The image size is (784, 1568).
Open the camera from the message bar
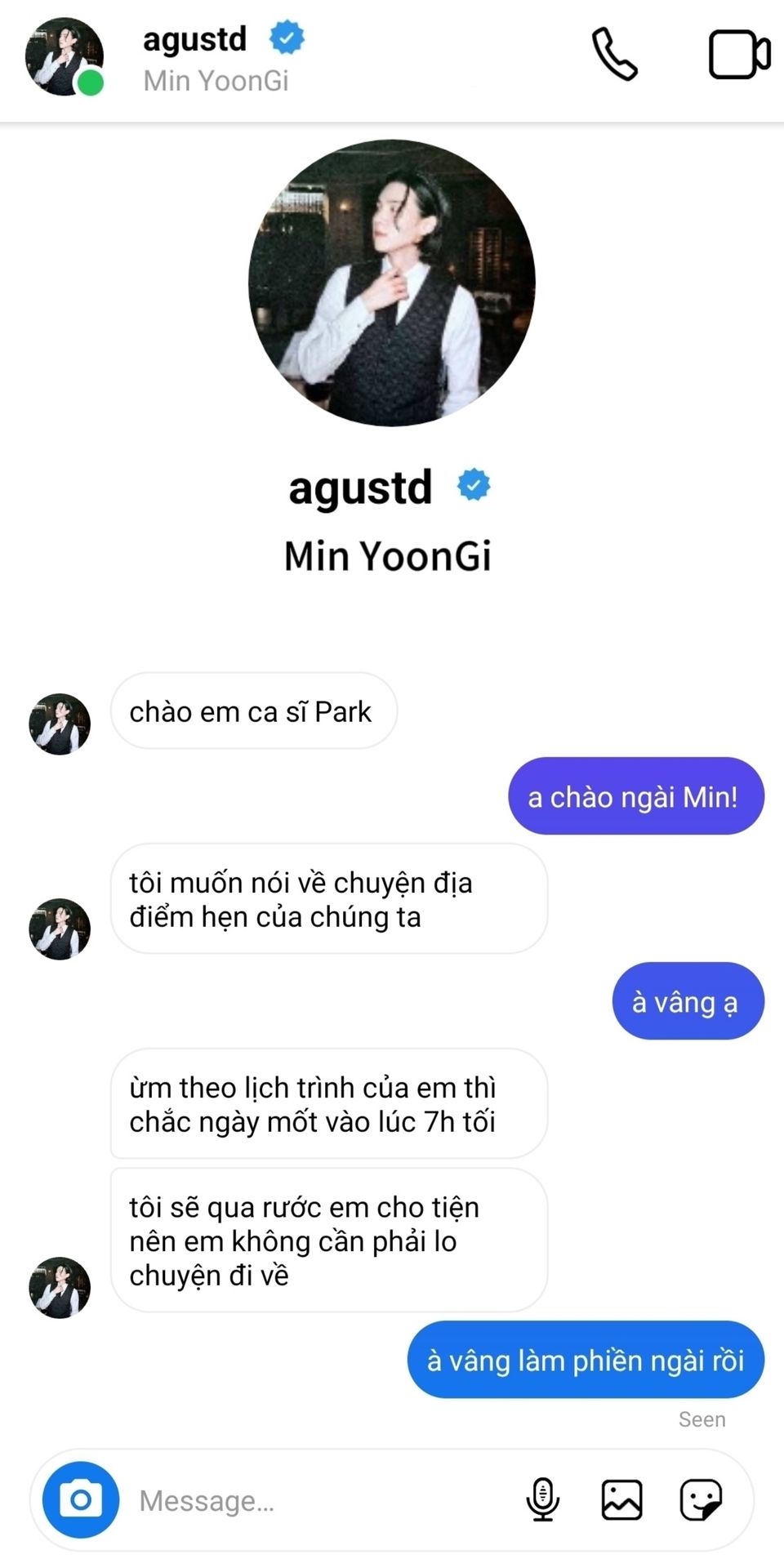coord(81,1499)
